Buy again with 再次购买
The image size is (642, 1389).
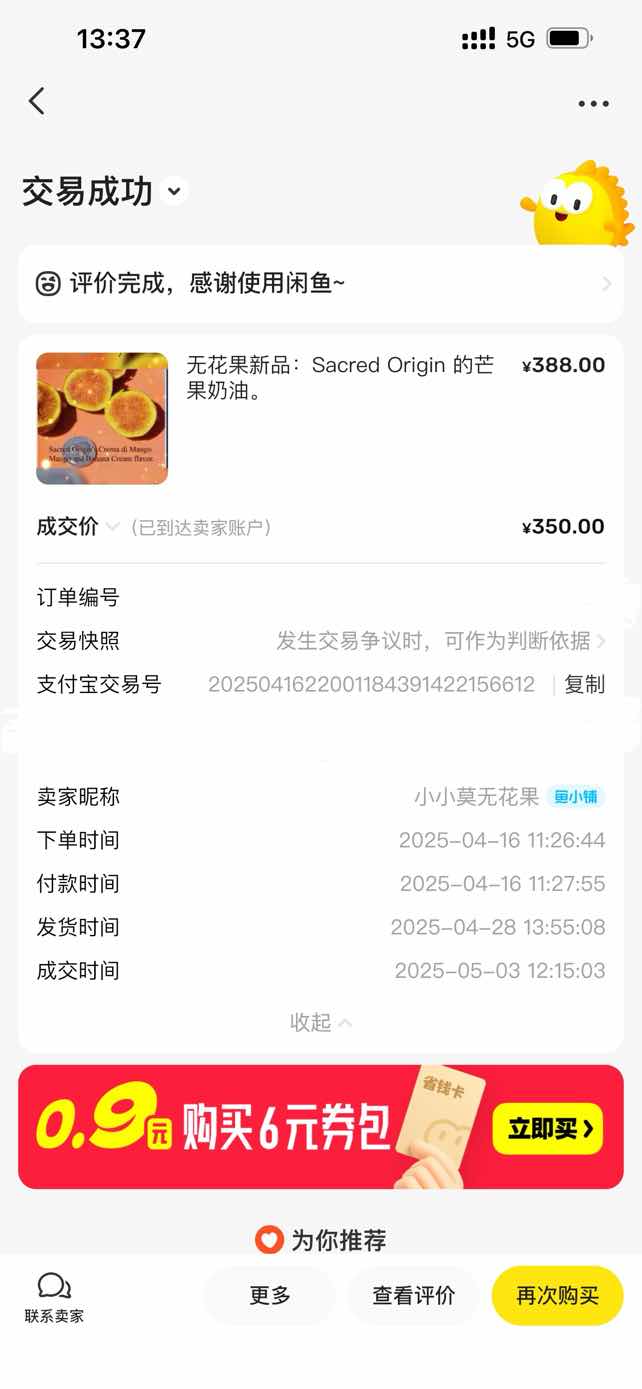tap(557, 1296)
